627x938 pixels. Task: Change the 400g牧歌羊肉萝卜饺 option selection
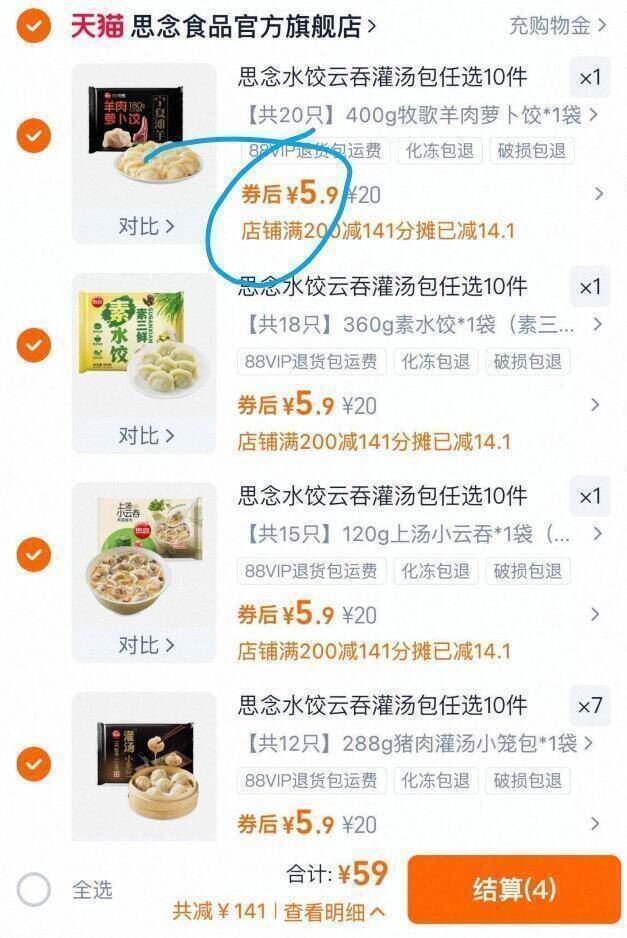420,115
